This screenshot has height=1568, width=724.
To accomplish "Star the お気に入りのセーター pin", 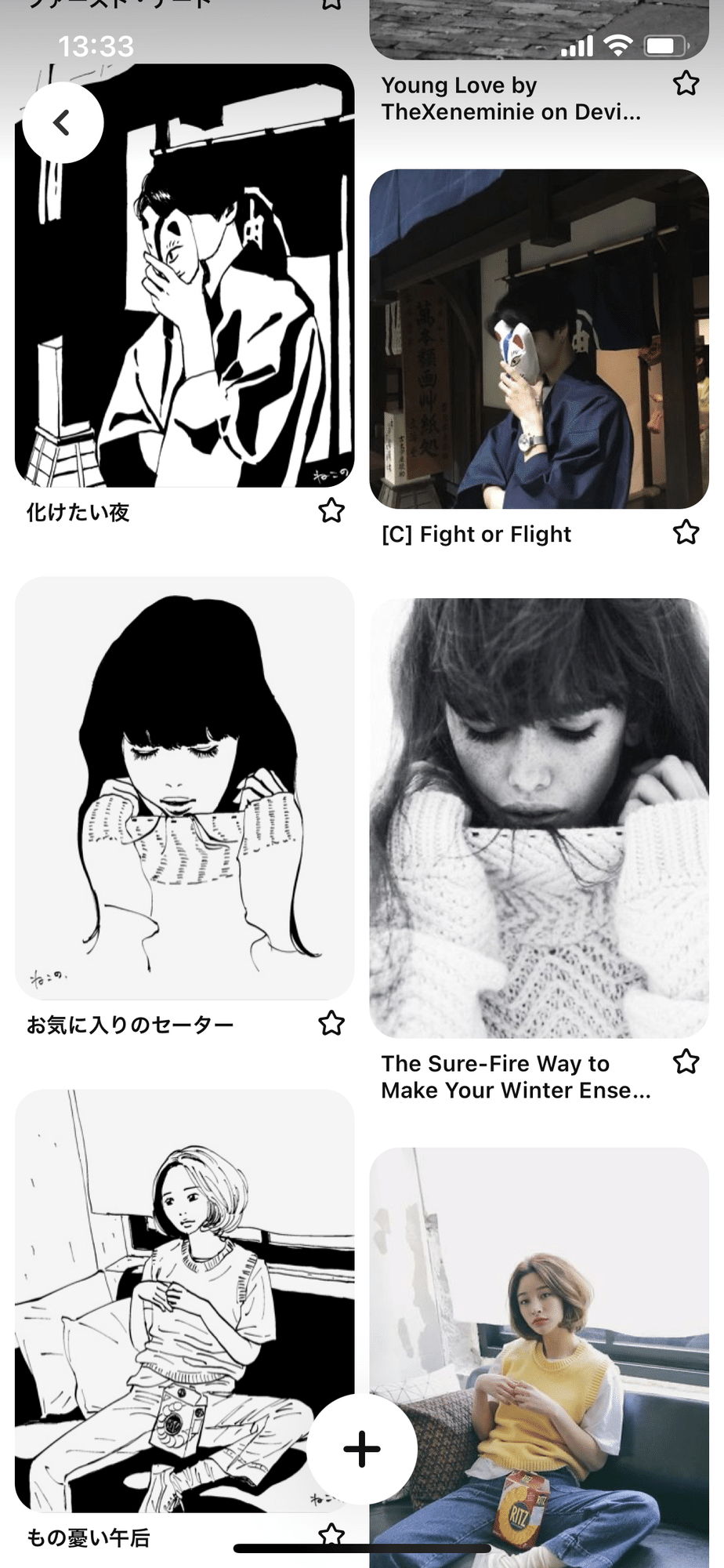I will pyautogui.click(x=331, y=1023).
